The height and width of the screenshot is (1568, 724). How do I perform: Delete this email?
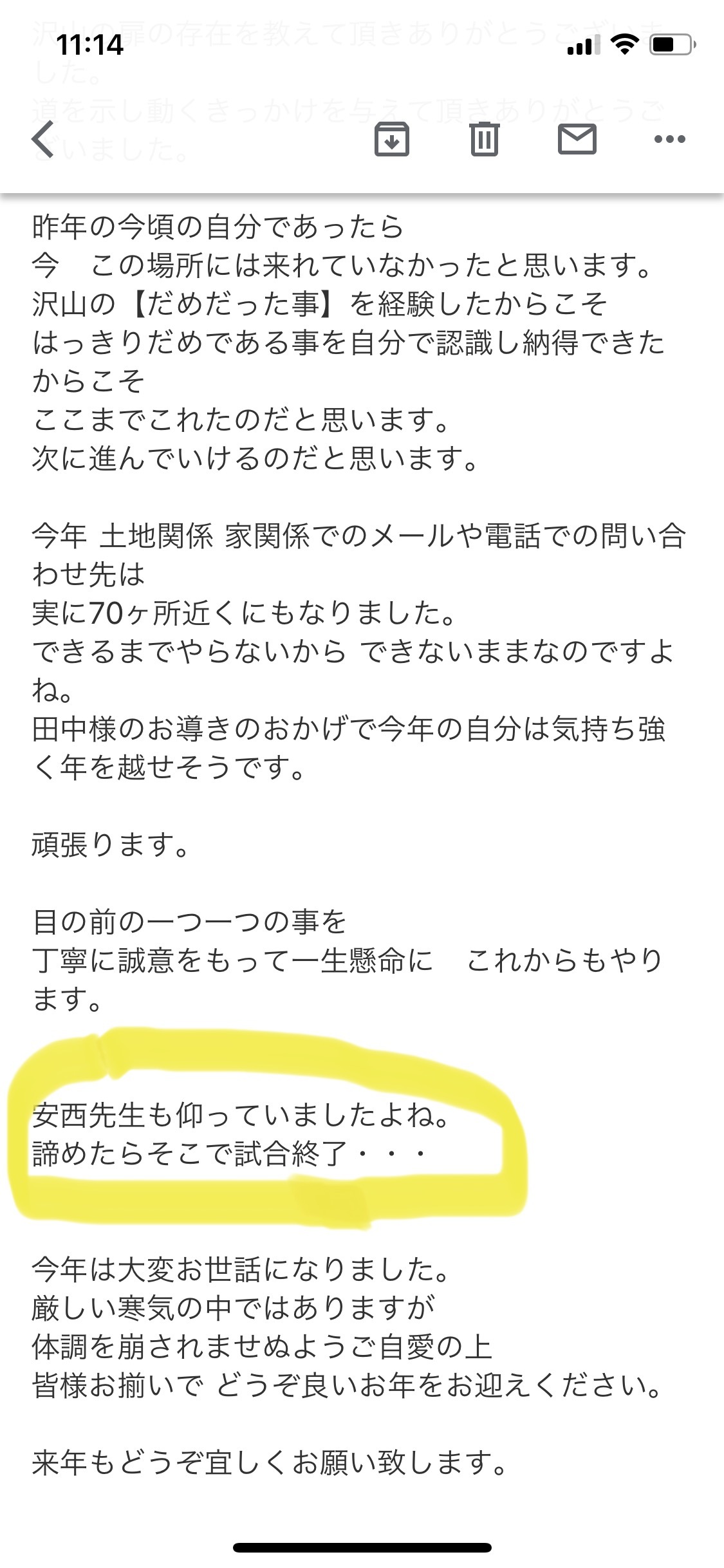point(484,138)
